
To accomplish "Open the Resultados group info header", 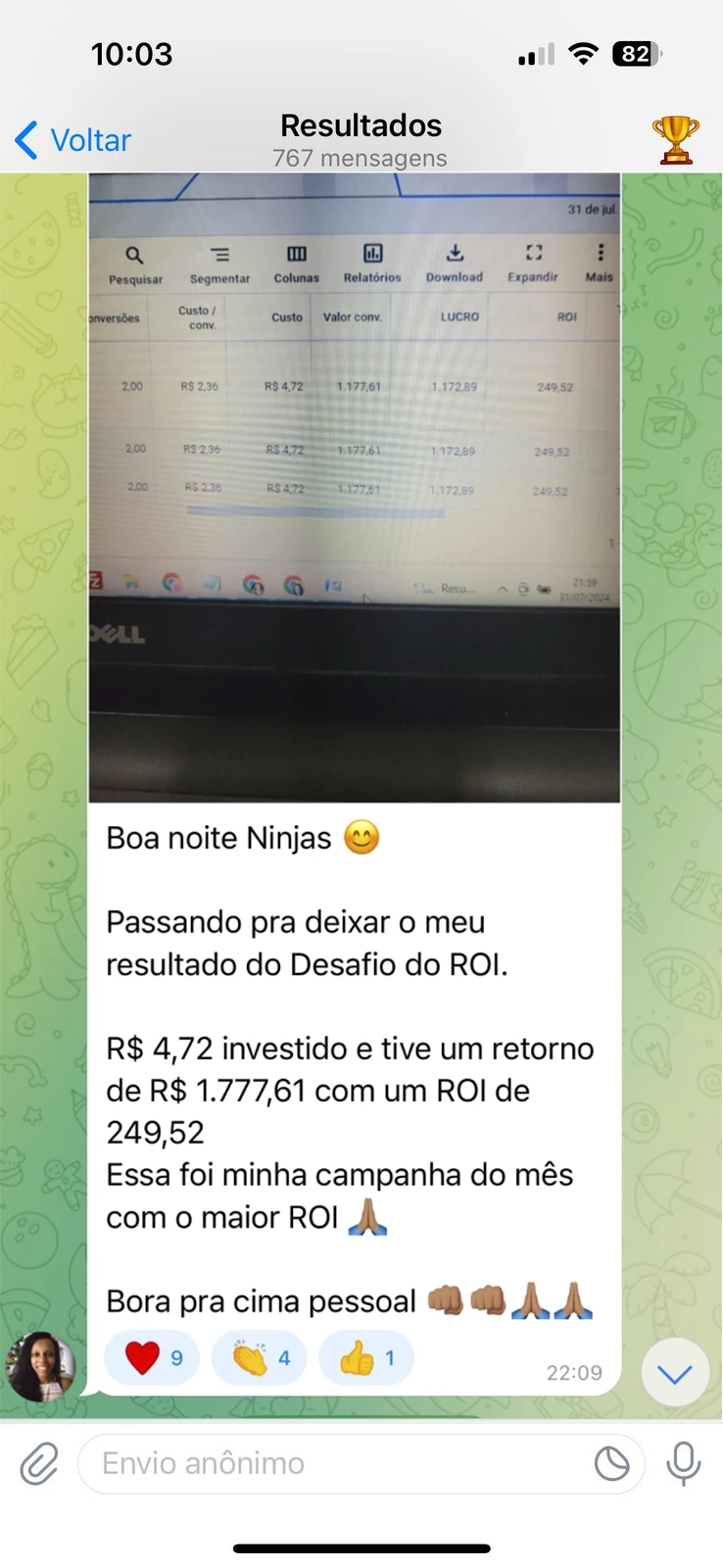I will click(361, 140).
